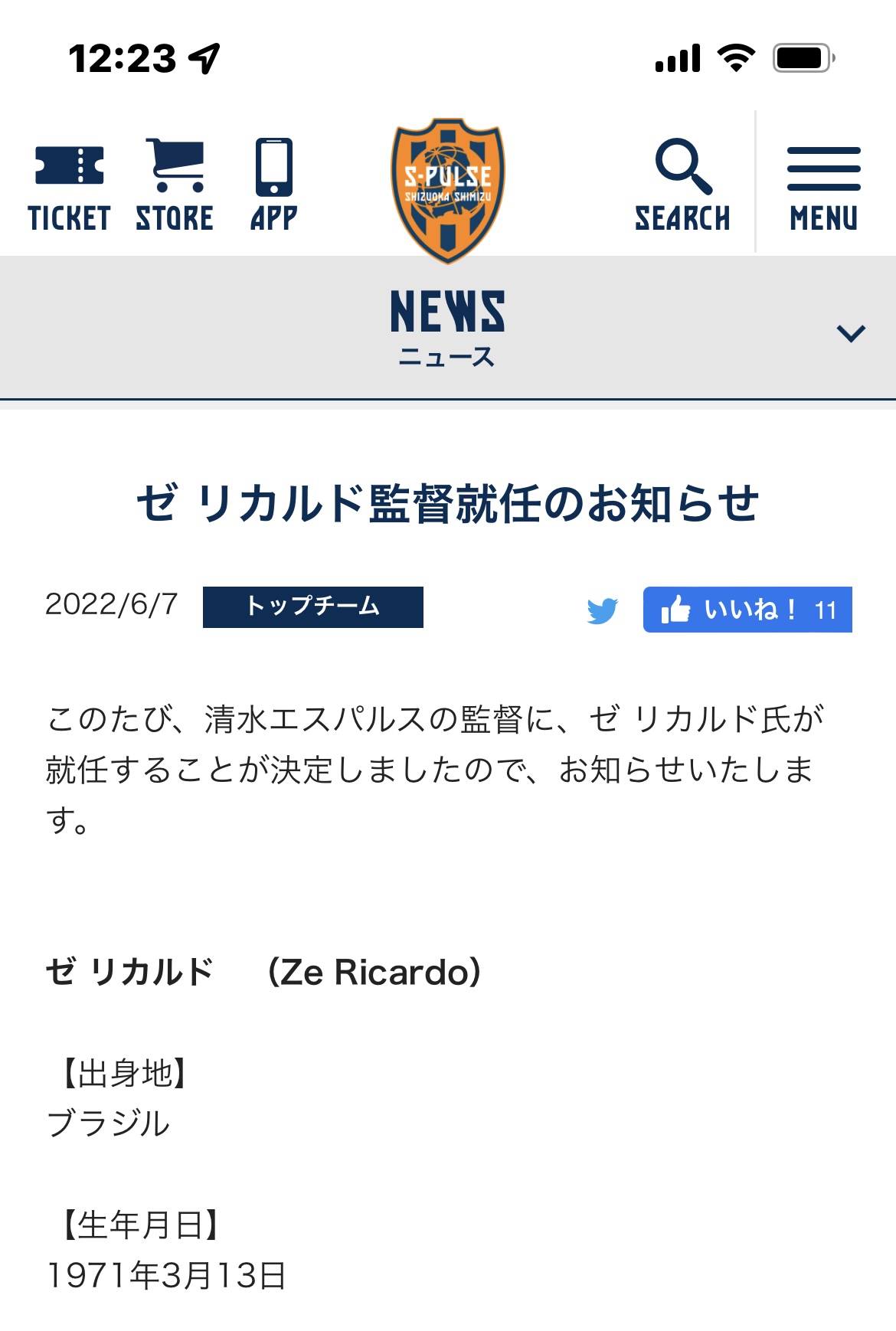The height and width of the screenshot is (1331, 896).
Task: Select the トップチーム category tag
Action: pyautogui.click(x=312, y=607)
